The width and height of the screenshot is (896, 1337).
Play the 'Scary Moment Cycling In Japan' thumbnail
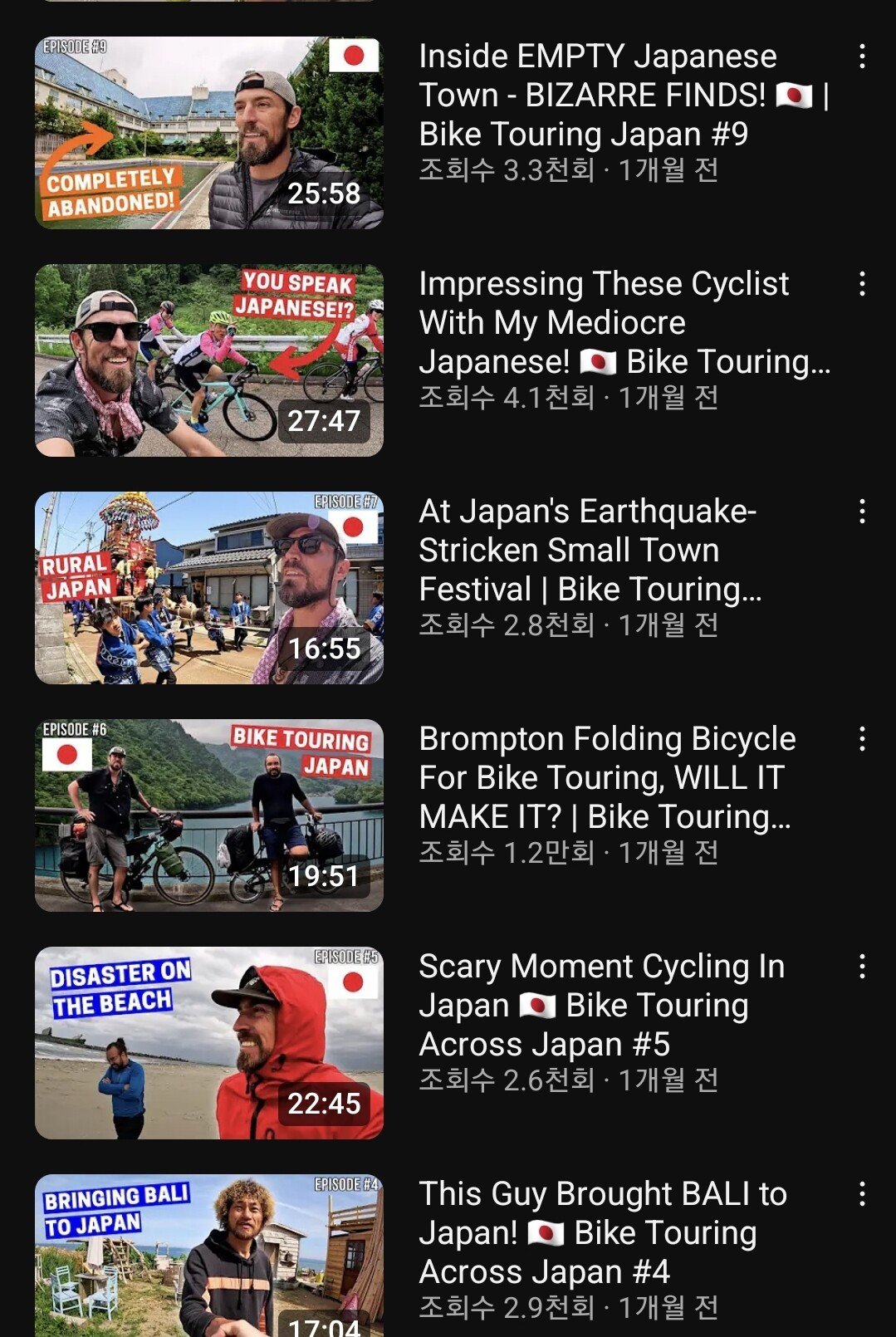tap(208, 1043)
